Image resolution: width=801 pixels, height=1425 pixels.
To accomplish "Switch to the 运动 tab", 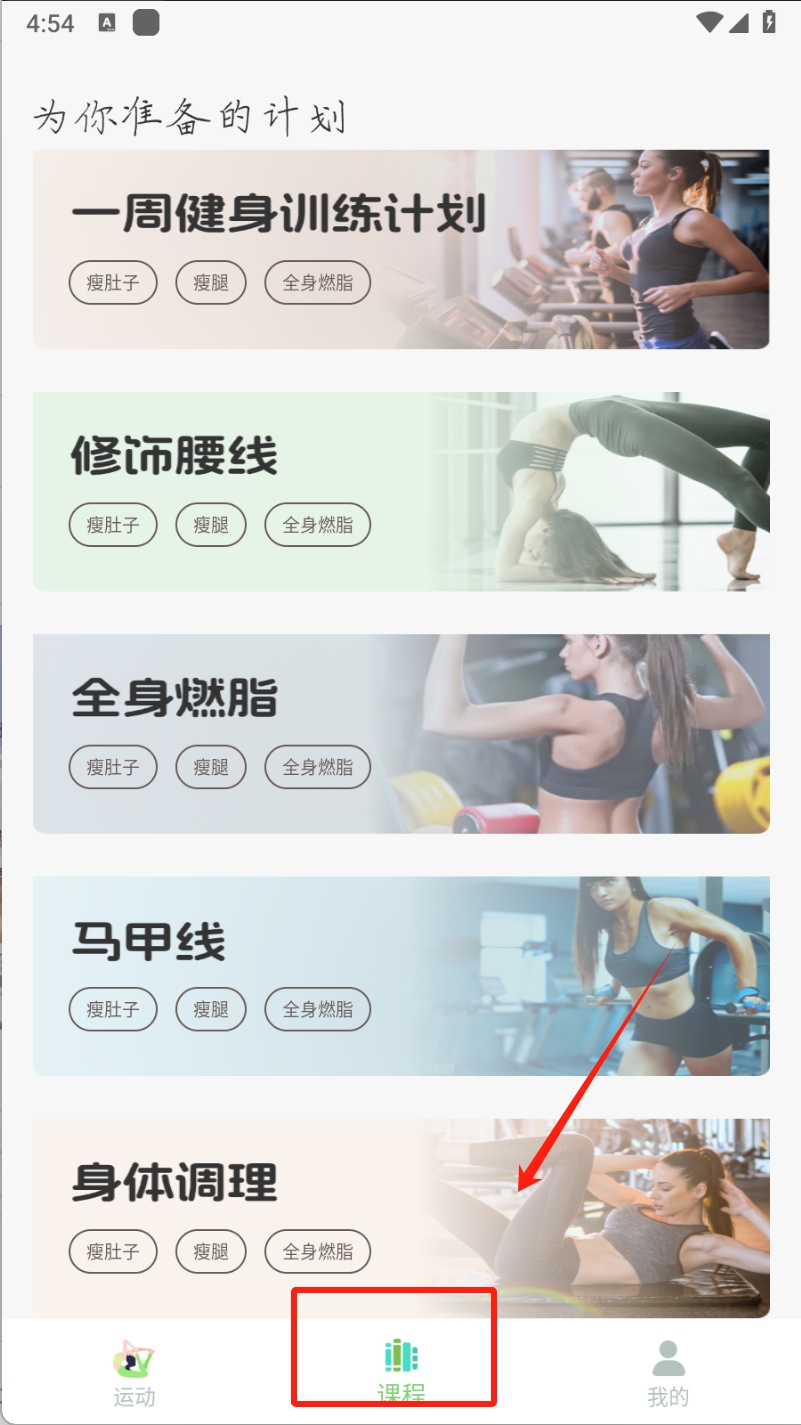I will pyautogui.click(x=134, y=1373).
